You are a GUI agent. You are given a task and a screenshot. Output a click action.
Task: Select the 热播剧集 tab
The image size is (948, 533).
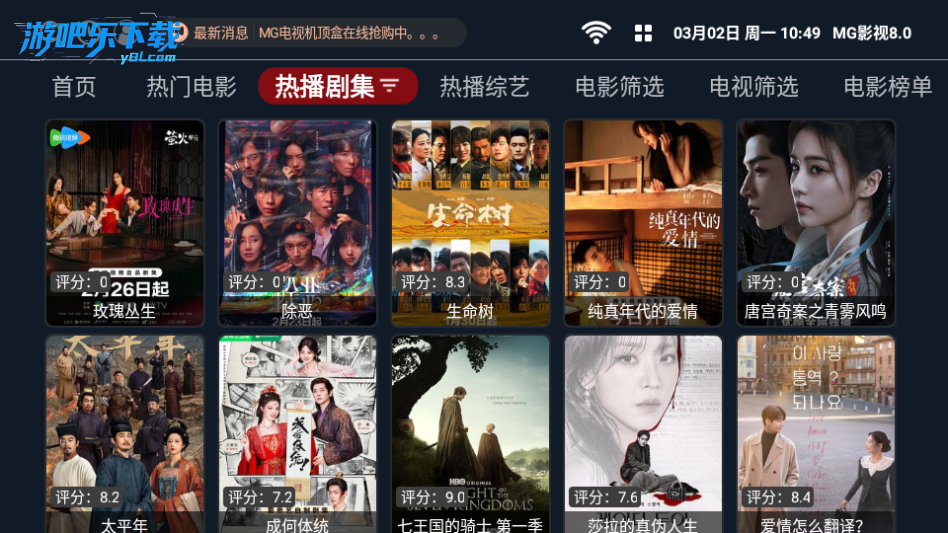(x=337, y=87)
